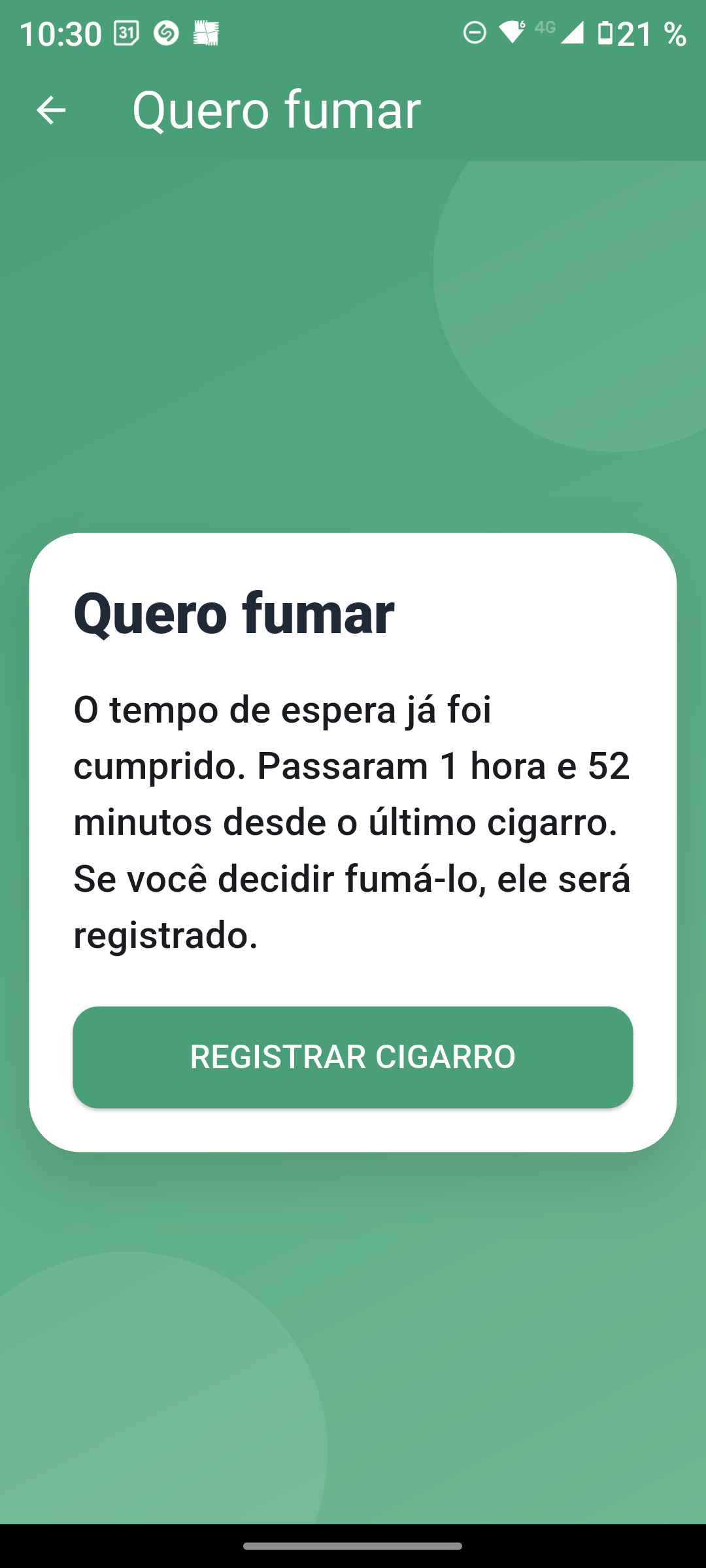
Task: Select the battery percentage indicator
Action: [647, 32]
